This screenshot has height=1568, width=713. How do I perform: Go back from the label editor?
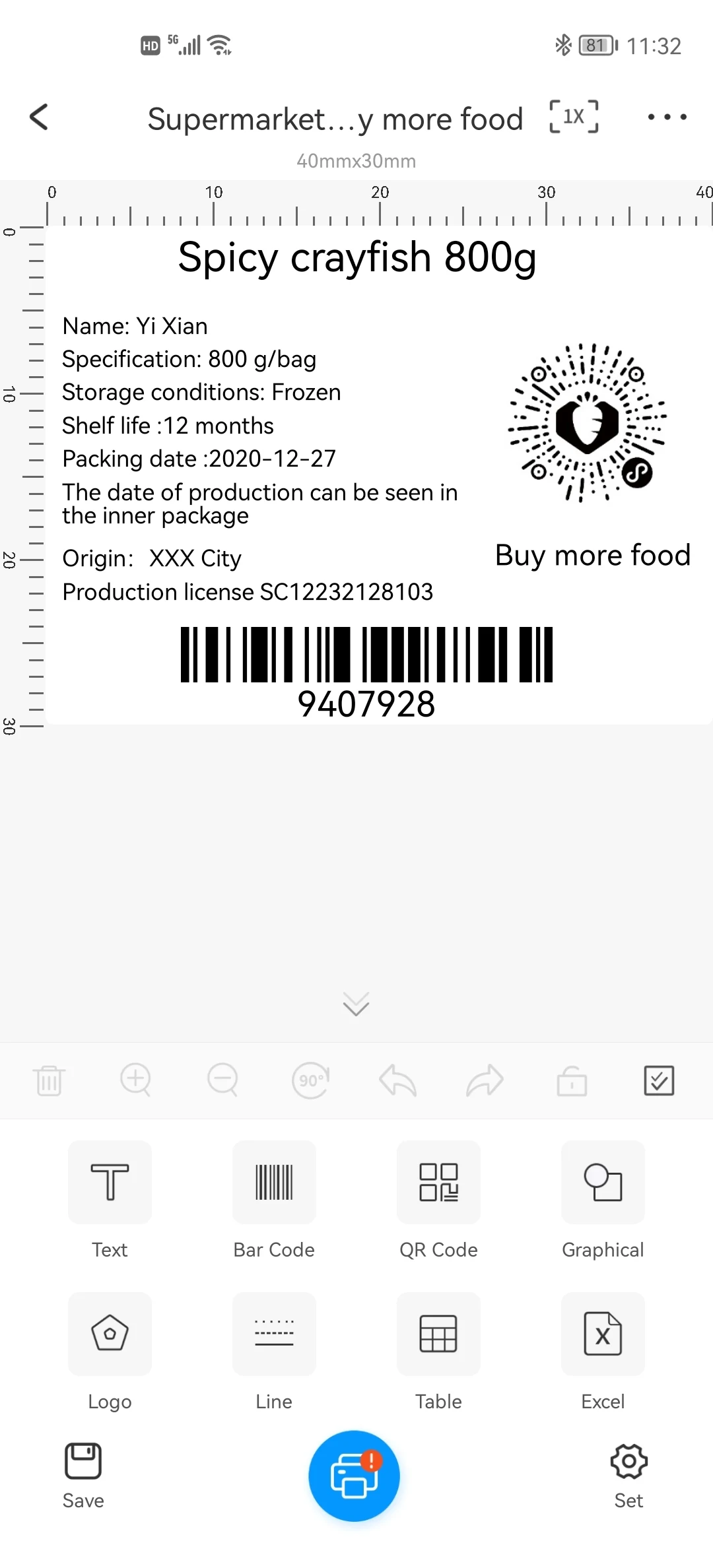[40, 117]
